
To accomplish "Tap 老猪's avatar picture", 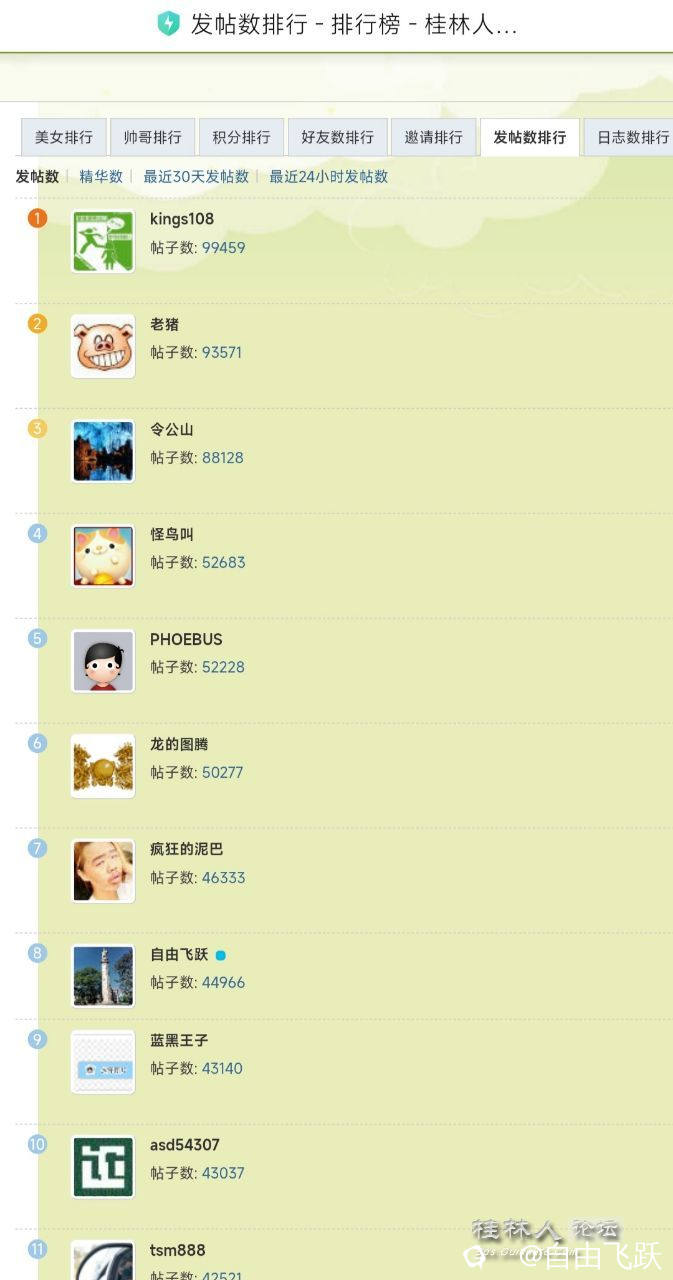I will (x=103, y=346).
